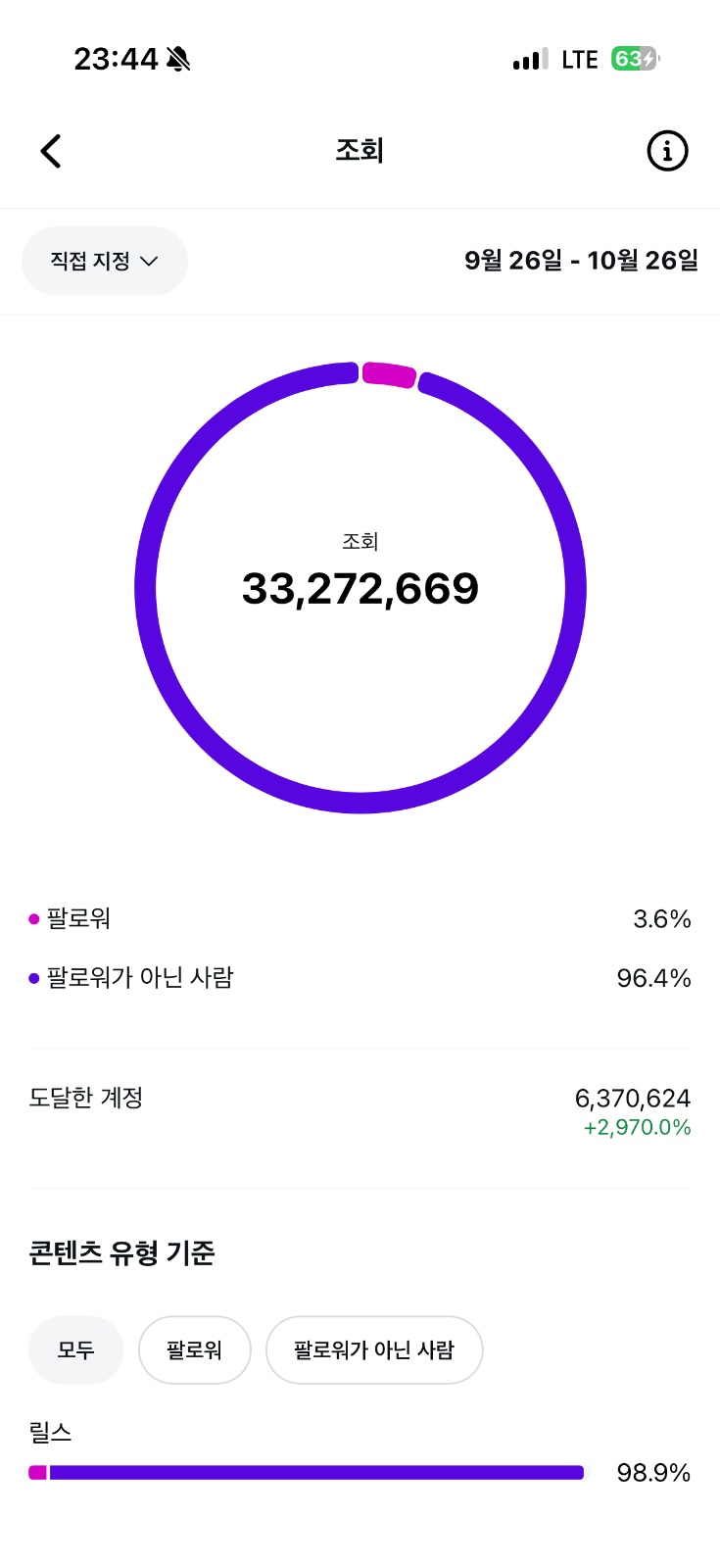Open the 조회 title at the top

360,150
